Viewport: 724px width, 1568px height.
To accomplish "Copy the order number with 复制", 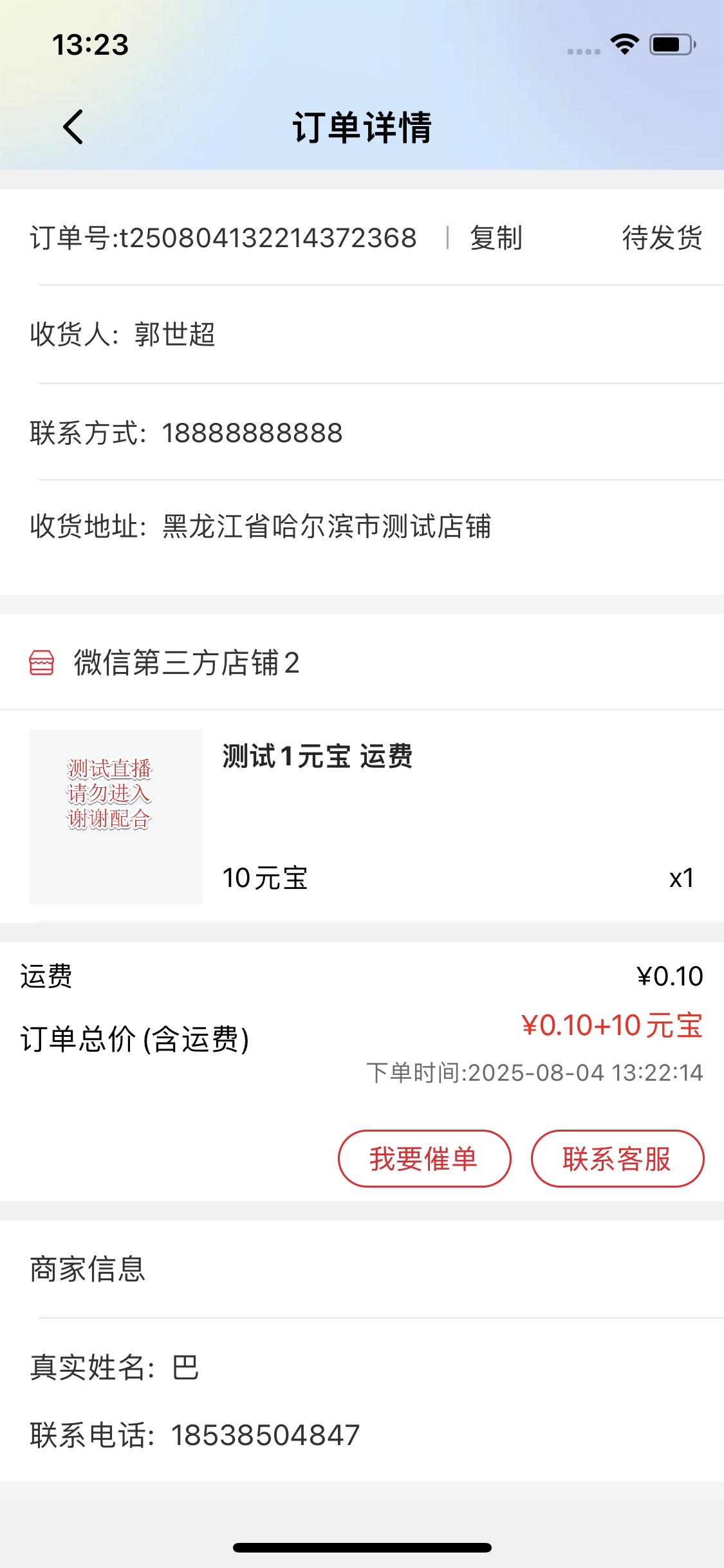I will (496, 238).
